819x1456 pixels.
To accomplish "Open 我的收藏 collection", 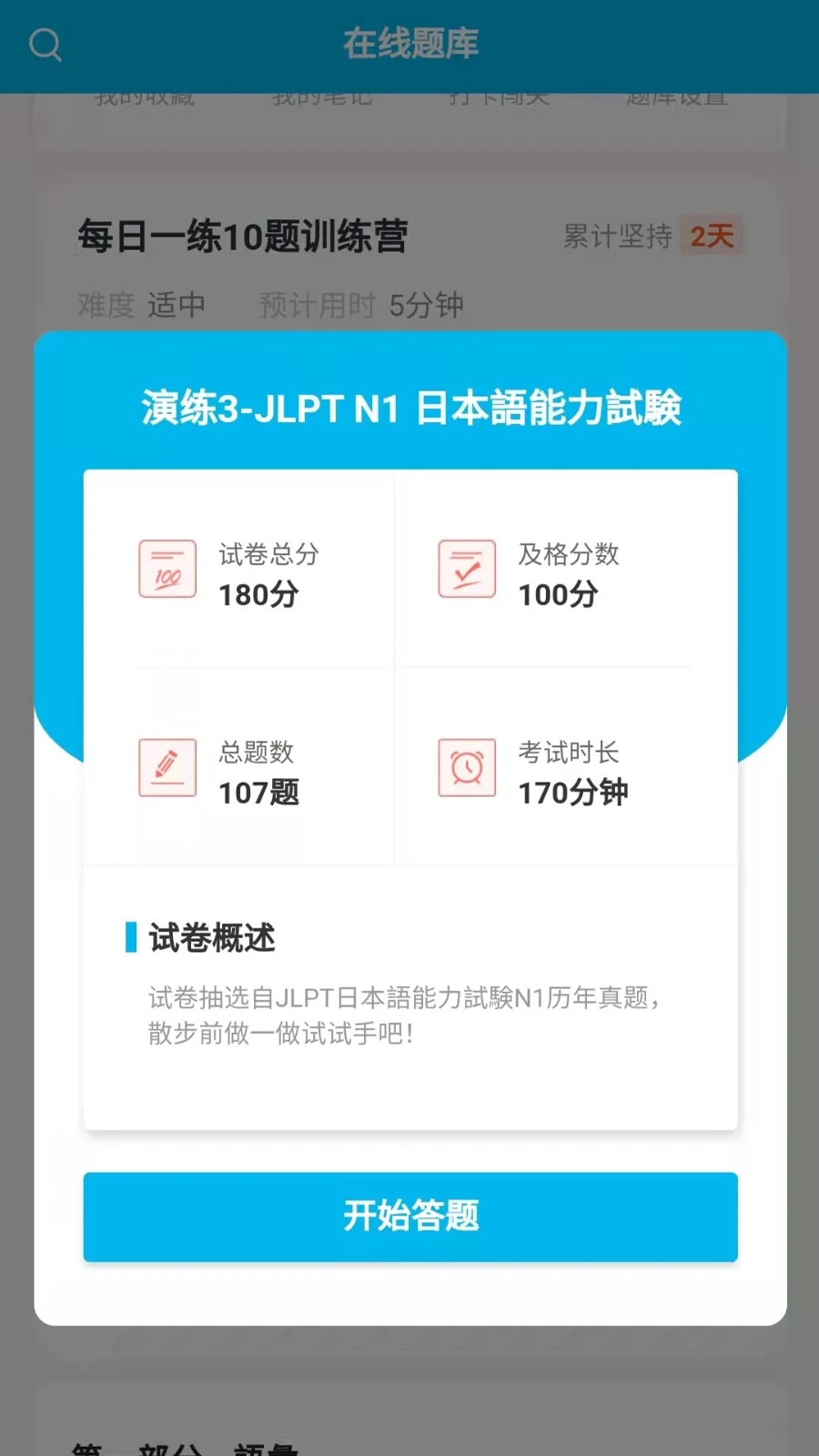I will click(147, 97).
